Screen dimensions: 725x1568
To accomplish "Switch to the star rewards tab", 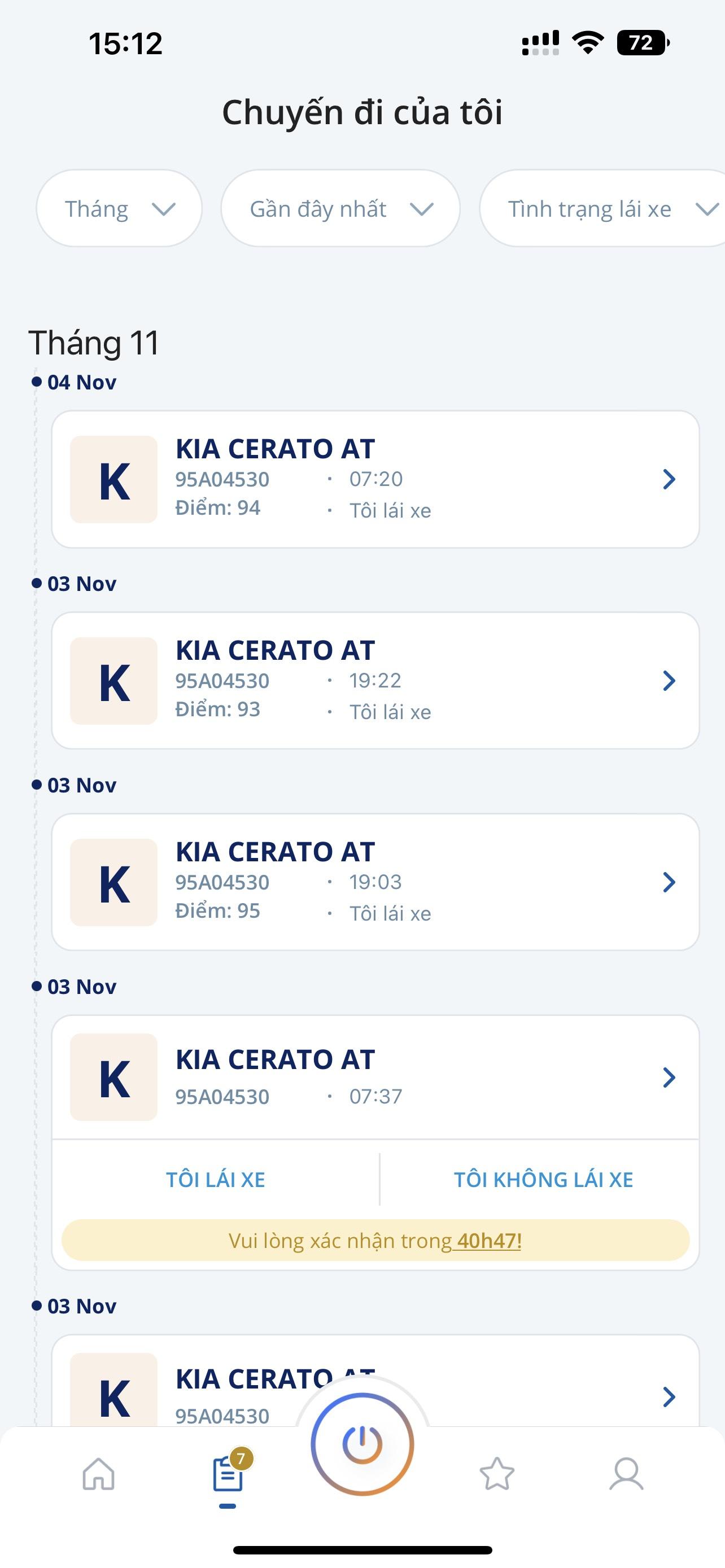I will point(497,1474).
